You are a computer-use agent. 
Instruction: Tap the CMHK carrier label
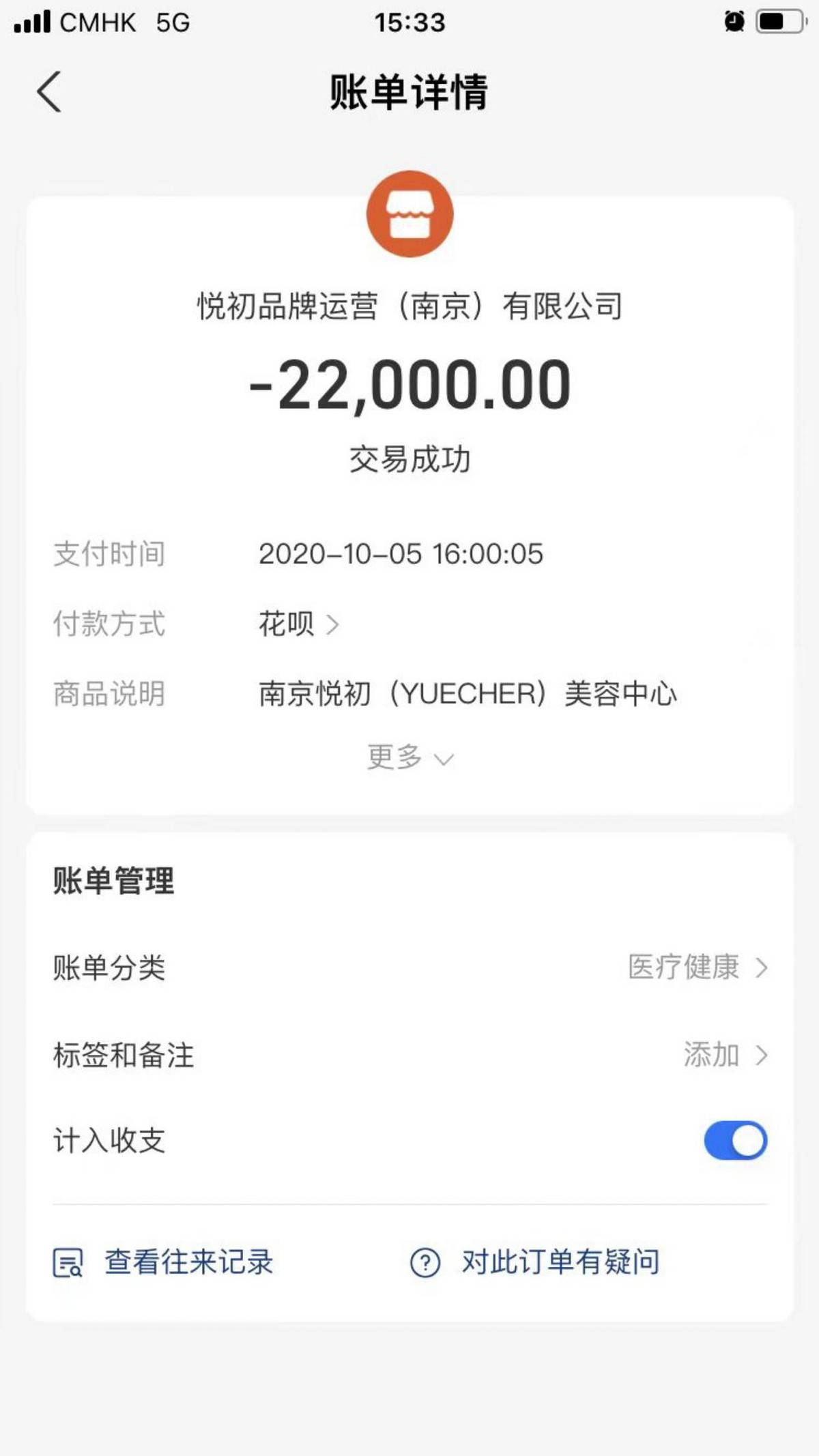click(97, 23)
